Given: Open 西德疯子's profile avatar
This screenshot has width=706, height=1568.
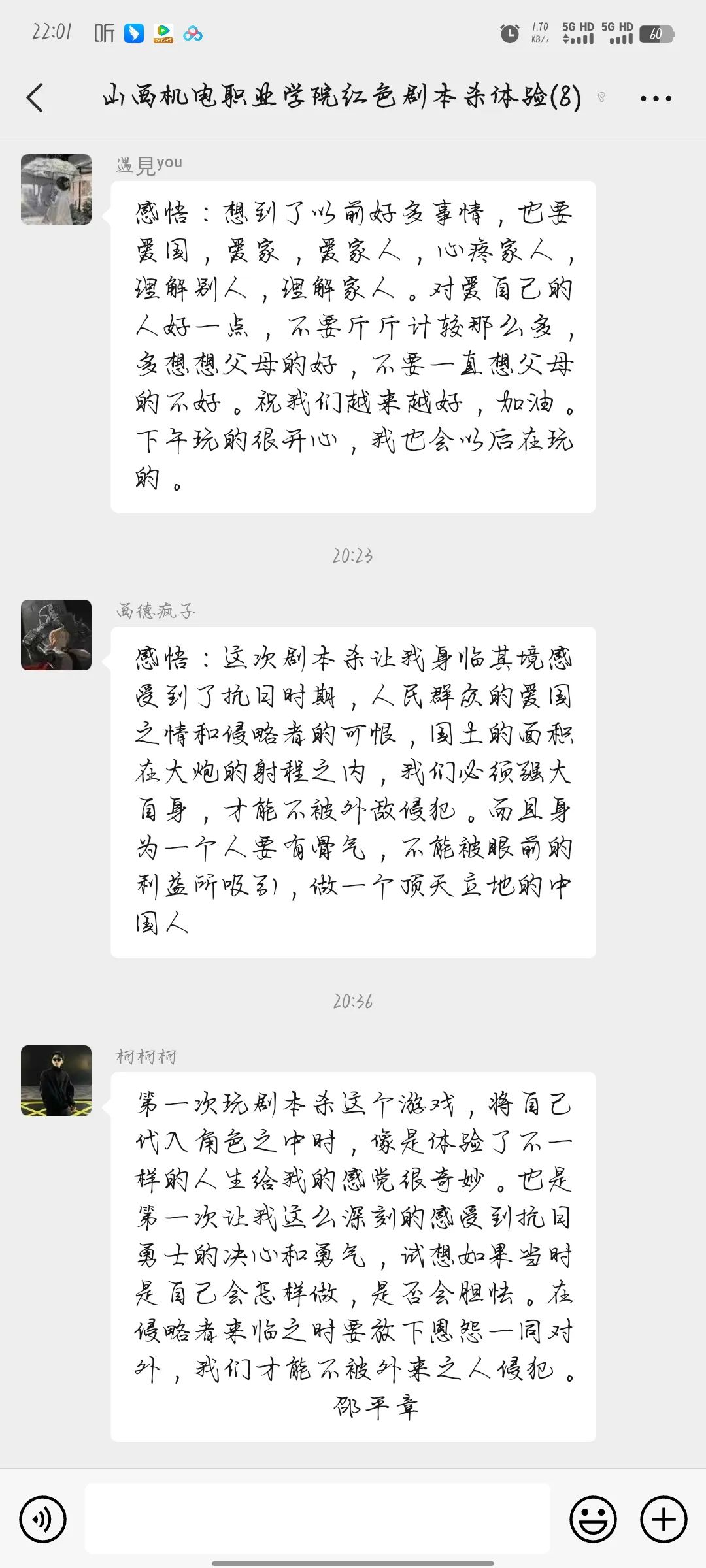Looking at the screenshot, I should [56, 635].
